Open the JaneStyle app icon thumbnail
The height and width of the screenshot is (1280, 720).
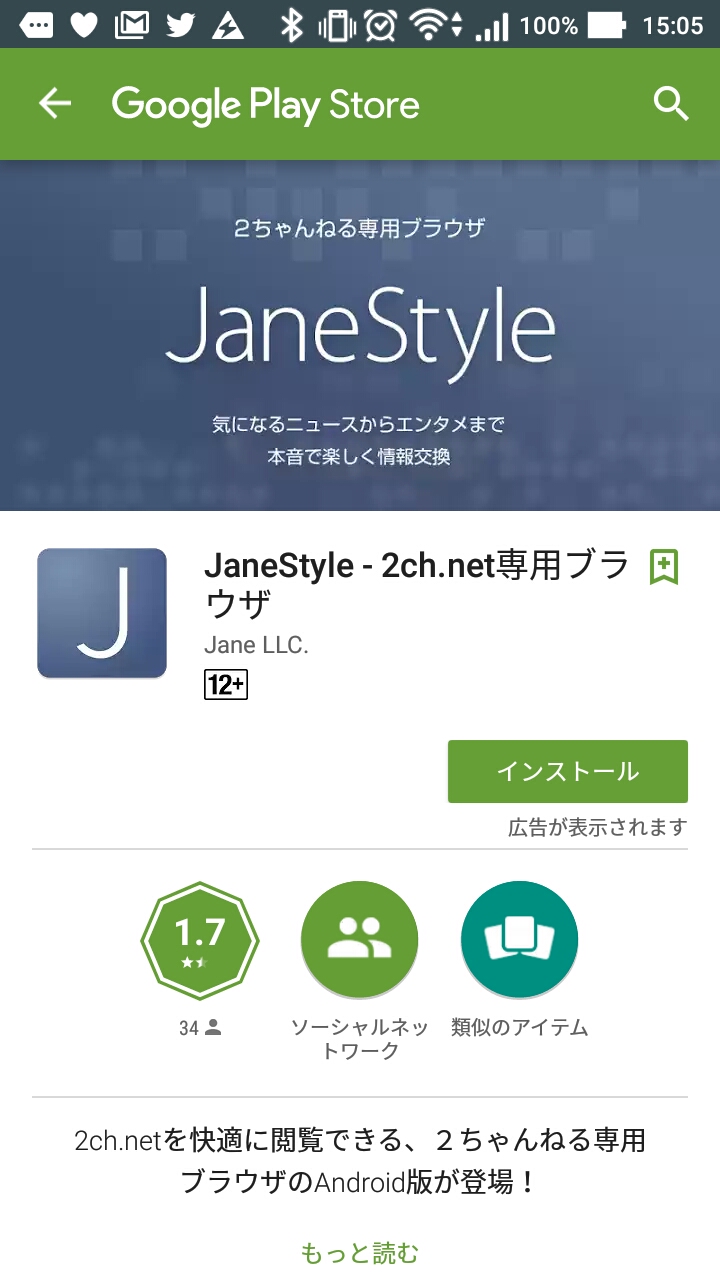101,612
